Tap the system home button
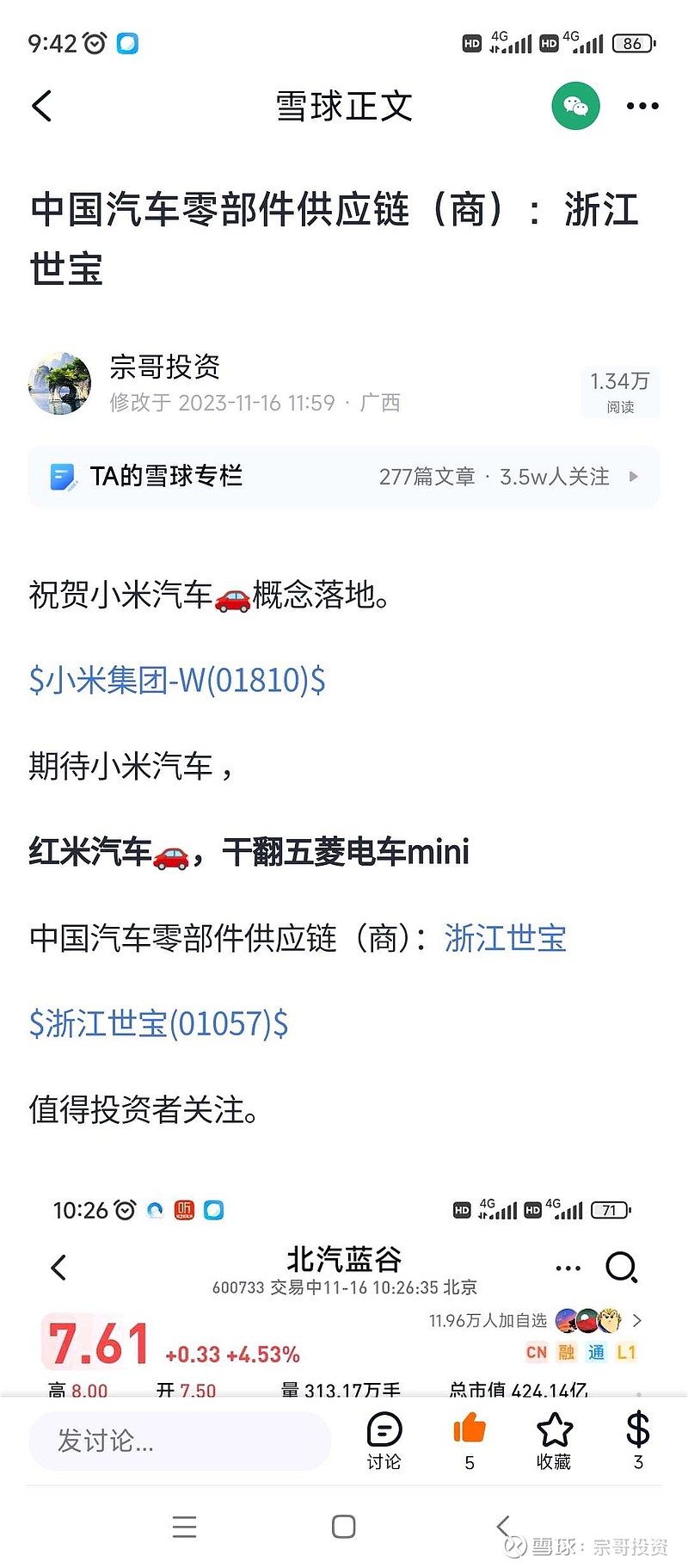This screenshot has height=1568, width=688. (344, 1527)
